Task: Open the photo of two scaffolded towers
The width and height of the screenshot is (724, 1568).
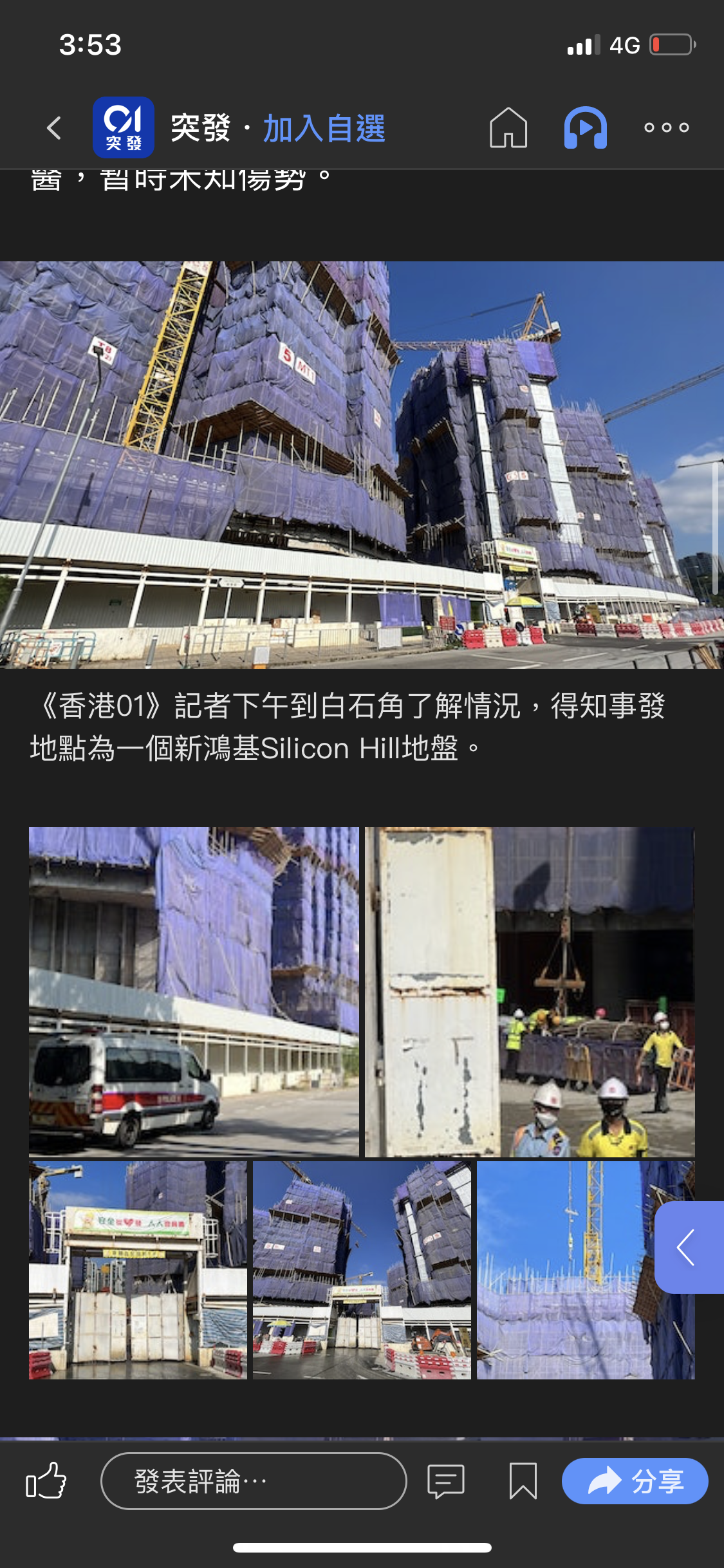Action: point(362,1270)
